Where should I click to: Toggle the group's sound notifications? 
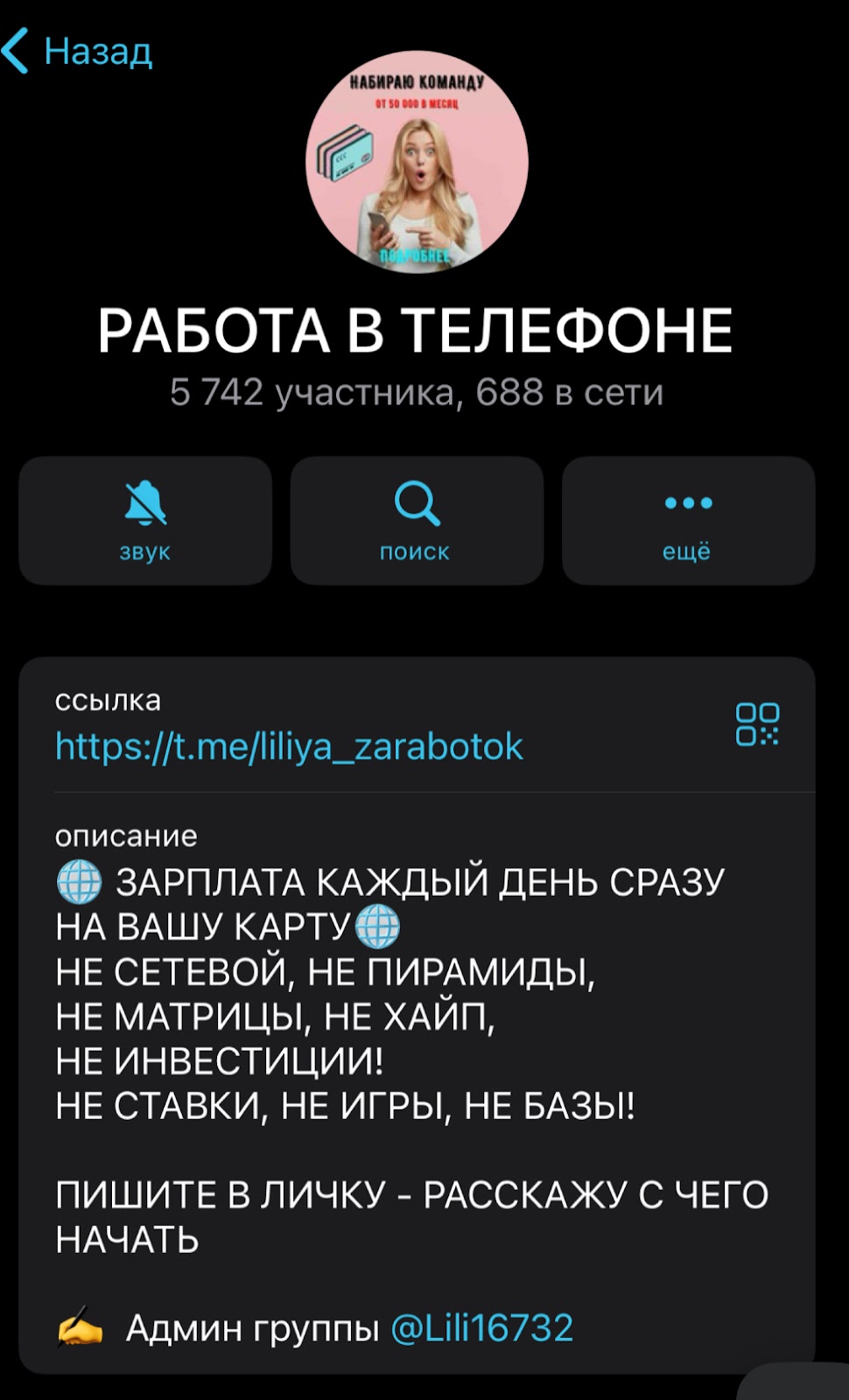click(145, 521)
